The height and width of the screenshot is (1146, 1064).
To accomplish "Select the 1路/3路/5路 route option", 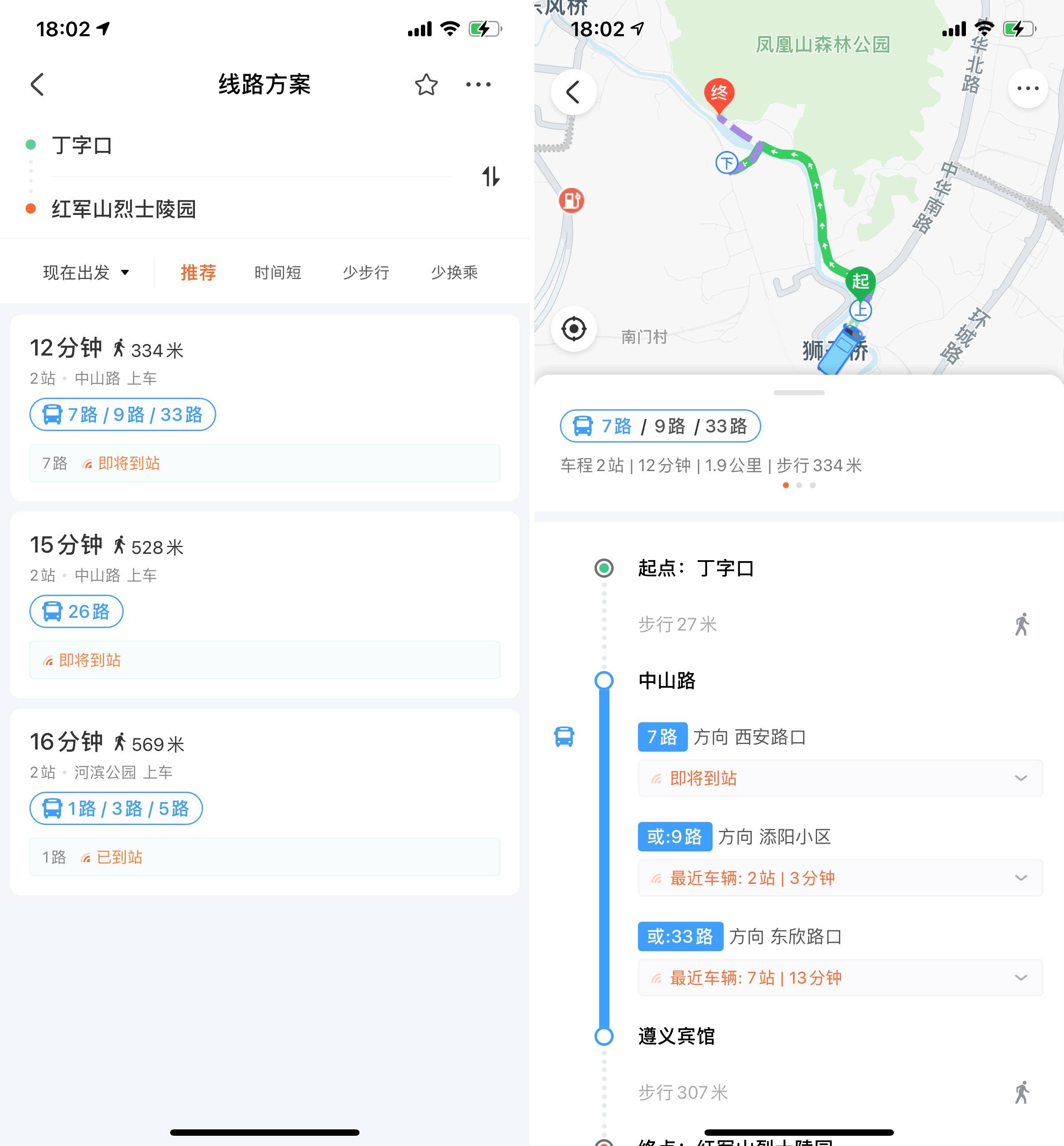I will point(115,809).
